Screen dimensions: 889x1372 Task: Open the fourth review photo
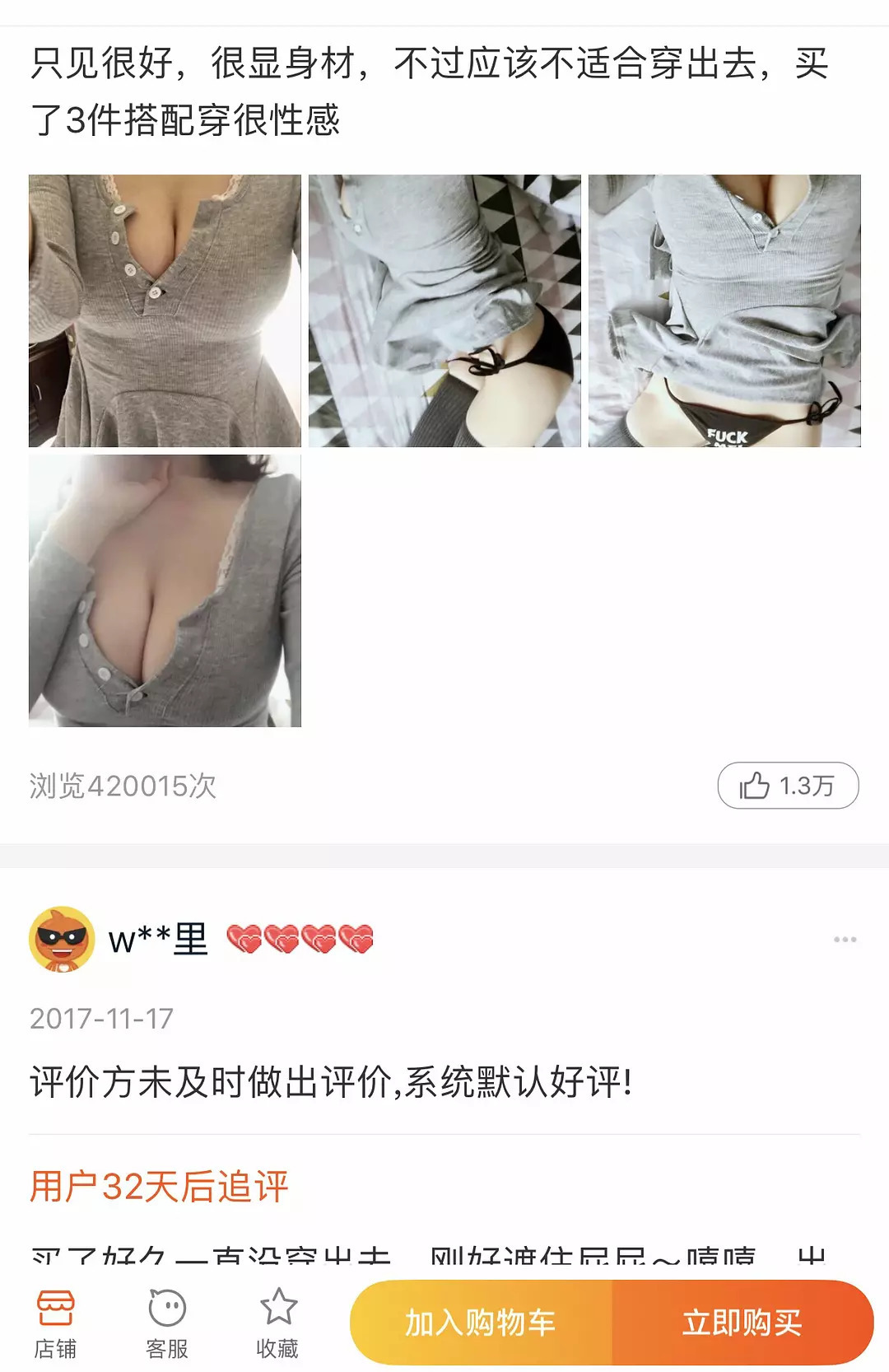[165, 590]
